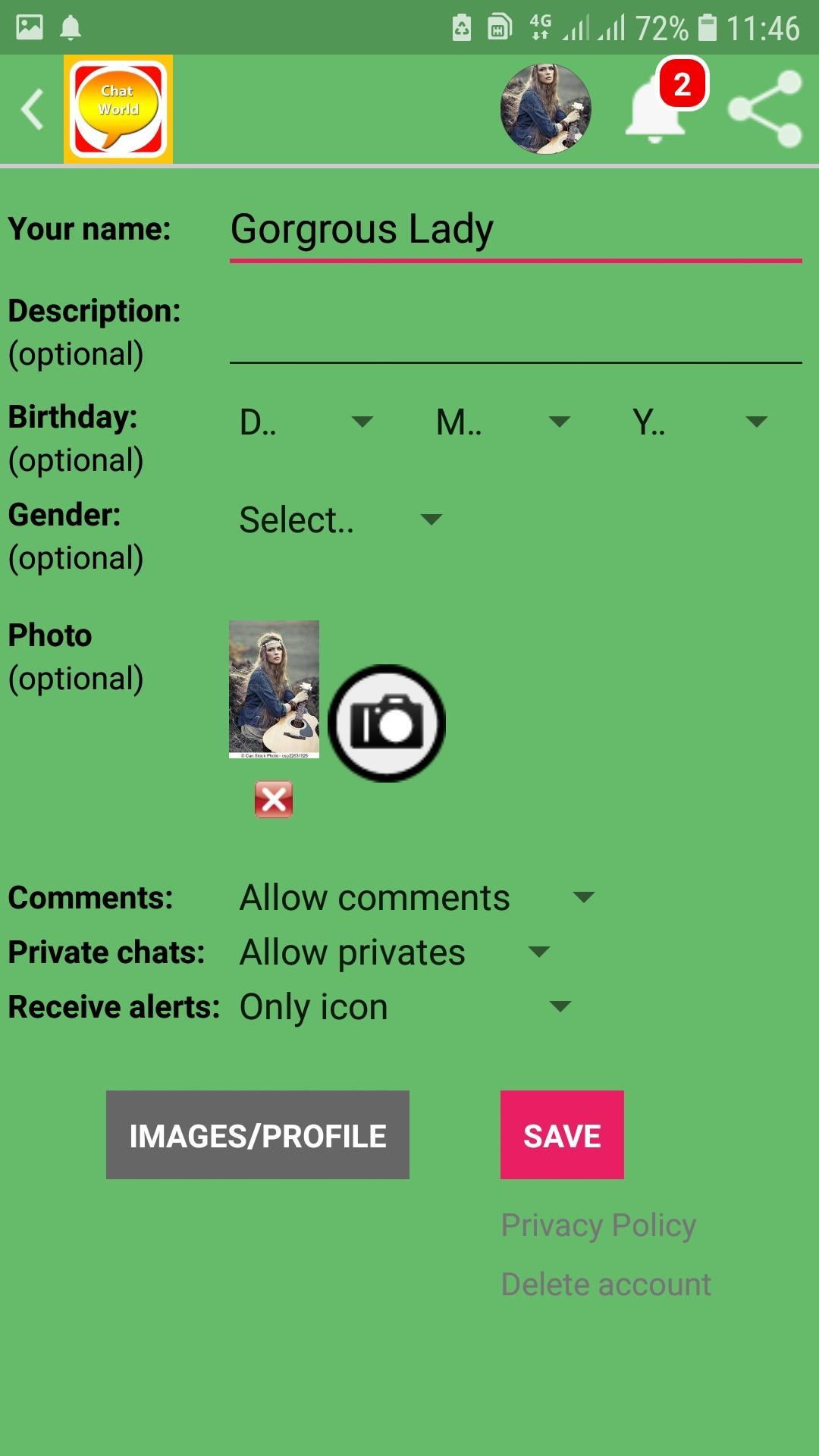Expand the Gender Select dropdown
Screen dimensions: 819x1456
click(x=340, y=520)
